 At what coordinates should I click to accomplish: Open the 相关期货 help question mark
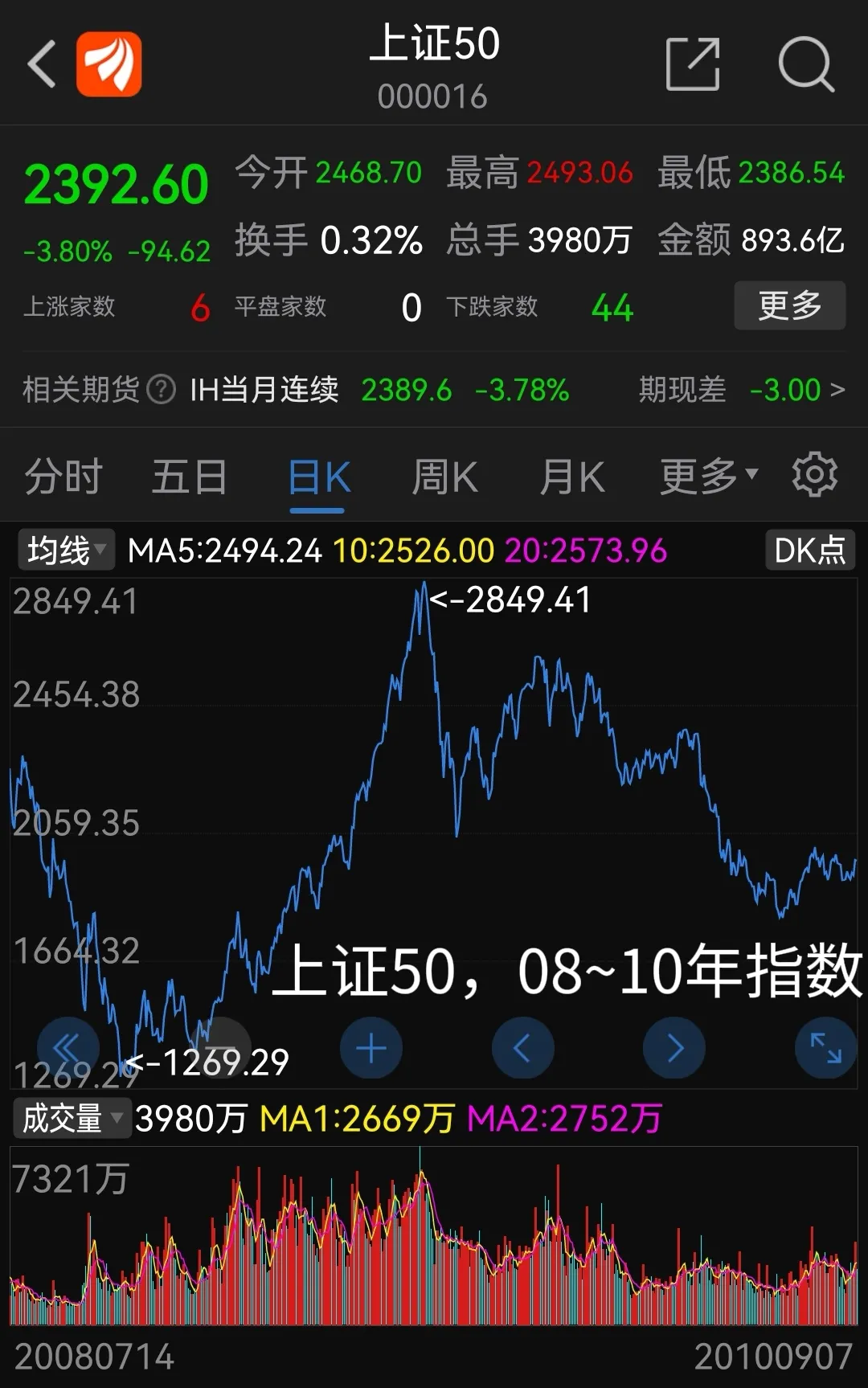tap(162, 390)
